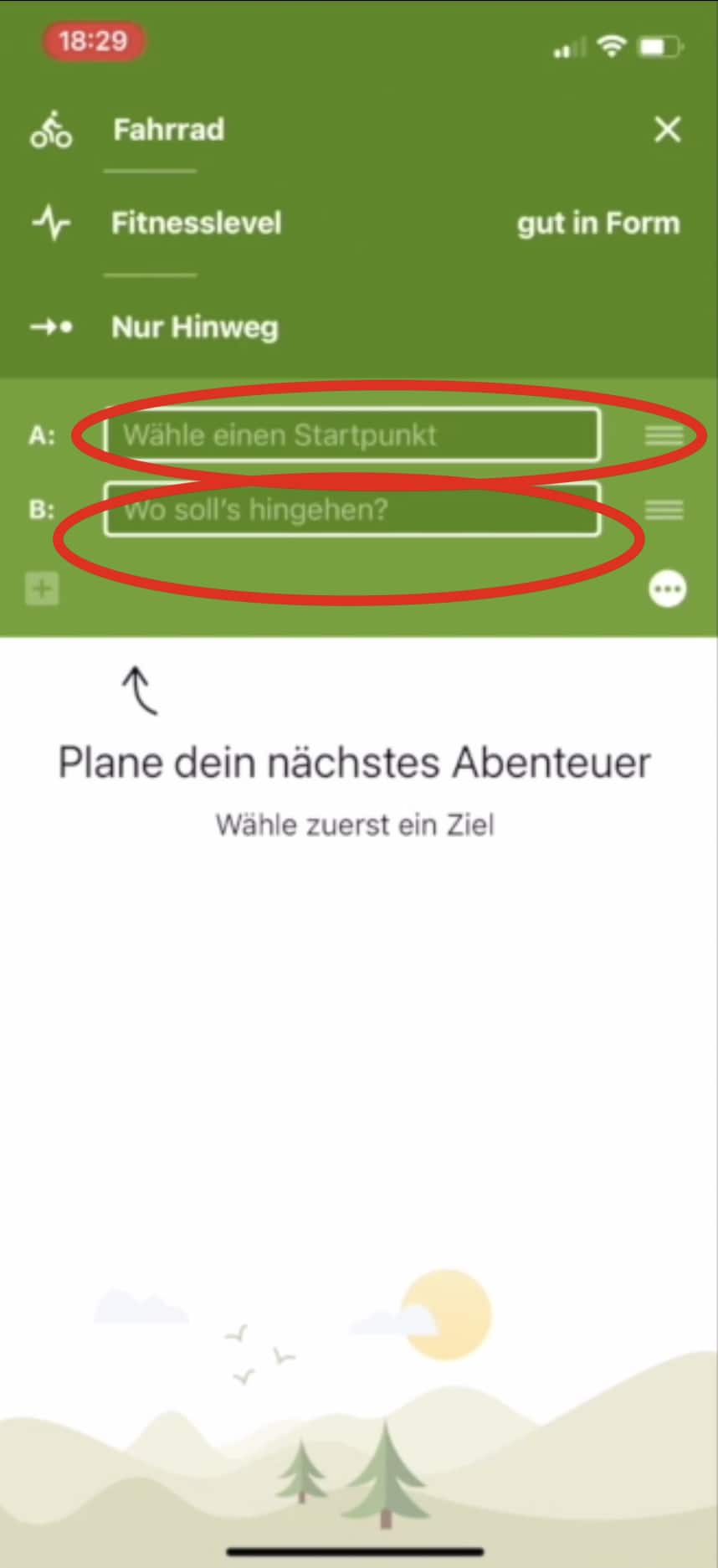Change the Nur Hinweg route option

[194, 327]
